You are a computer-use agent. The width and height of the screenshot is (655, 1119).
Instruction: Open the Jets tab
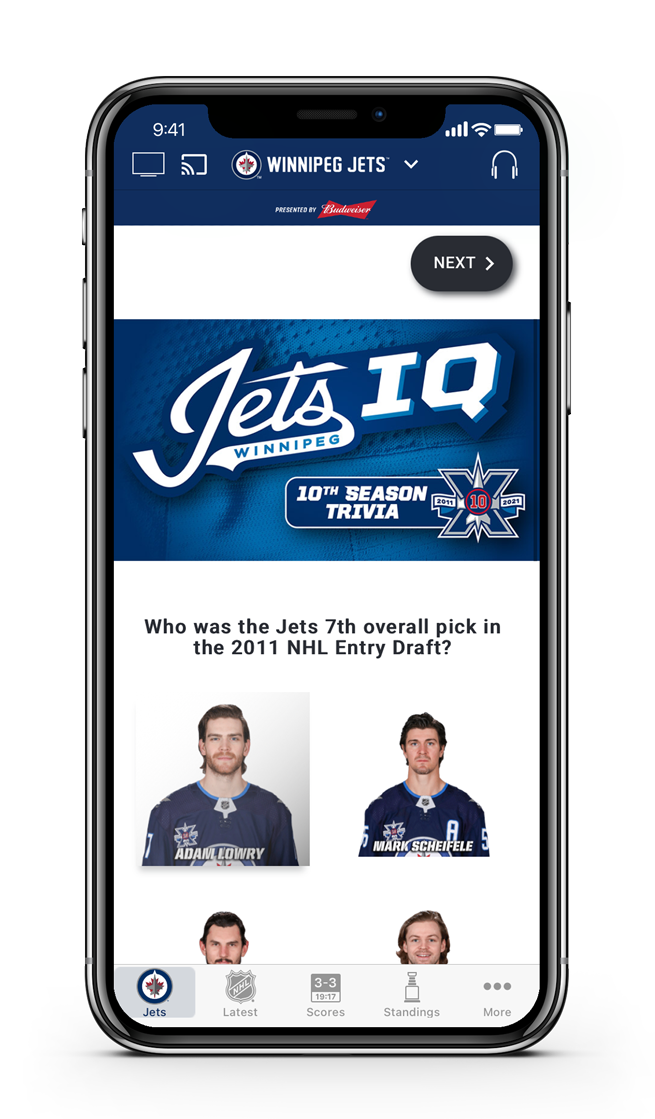click(154, 993)
